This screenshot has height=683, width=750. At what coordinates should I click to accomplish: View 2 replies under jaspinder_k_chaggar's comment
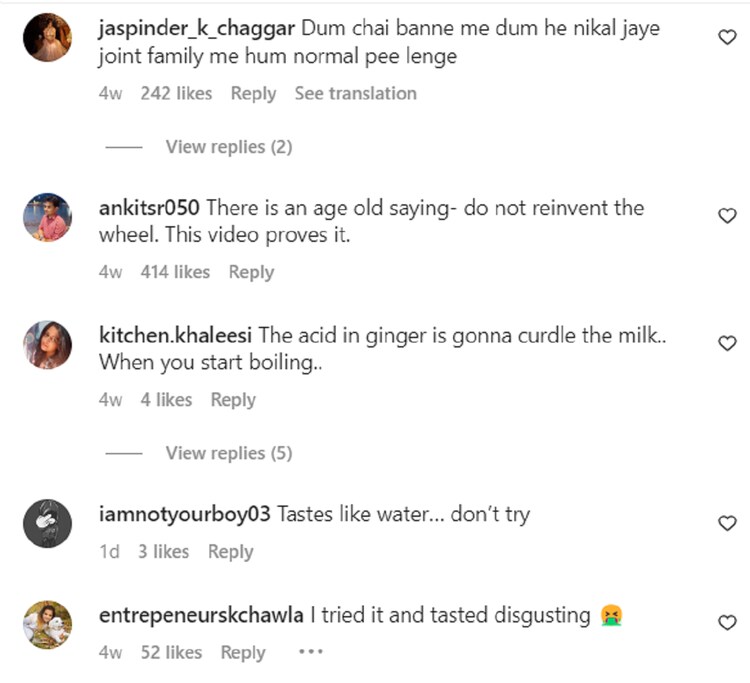pos(228,147)
